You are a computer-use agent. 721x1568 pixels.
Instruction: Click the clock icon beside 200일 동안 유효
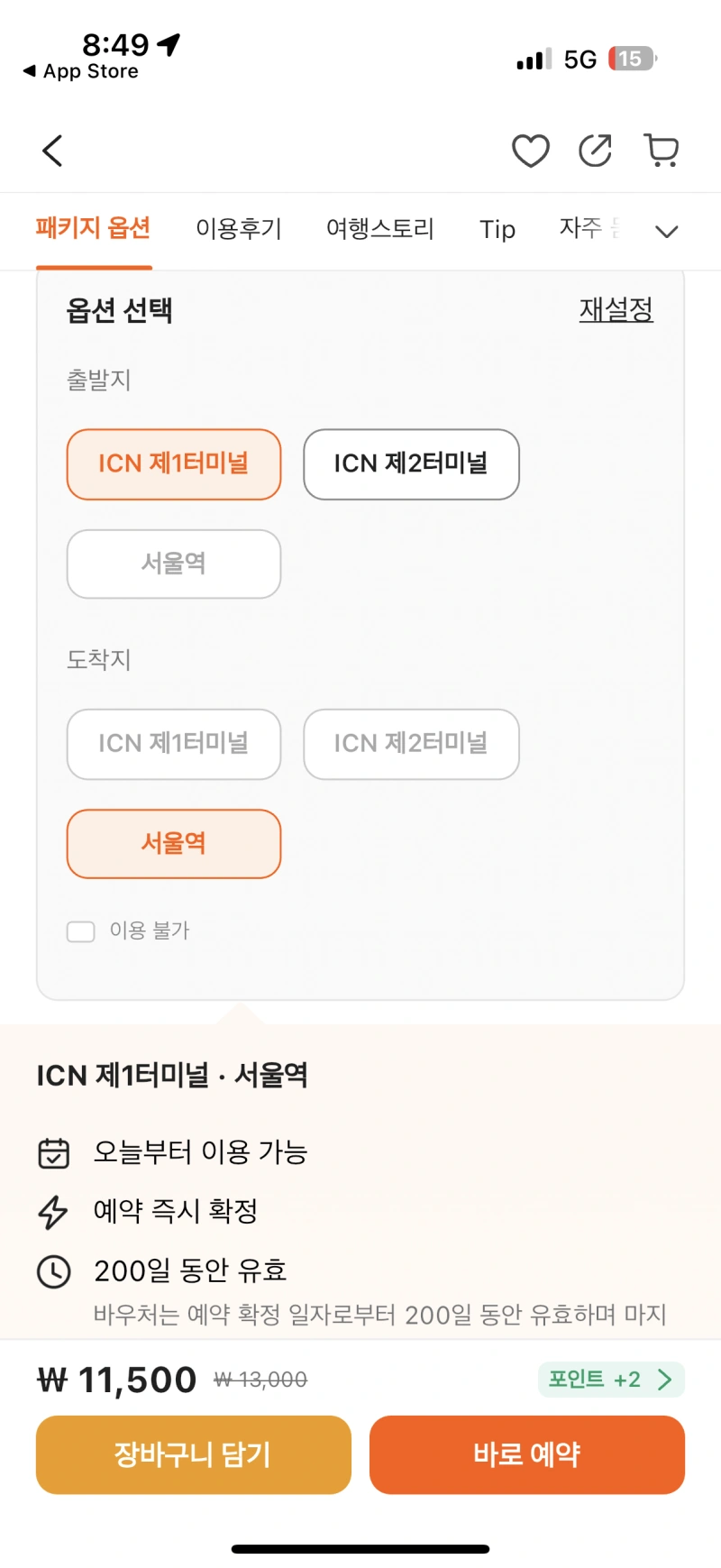(54, 1271)
